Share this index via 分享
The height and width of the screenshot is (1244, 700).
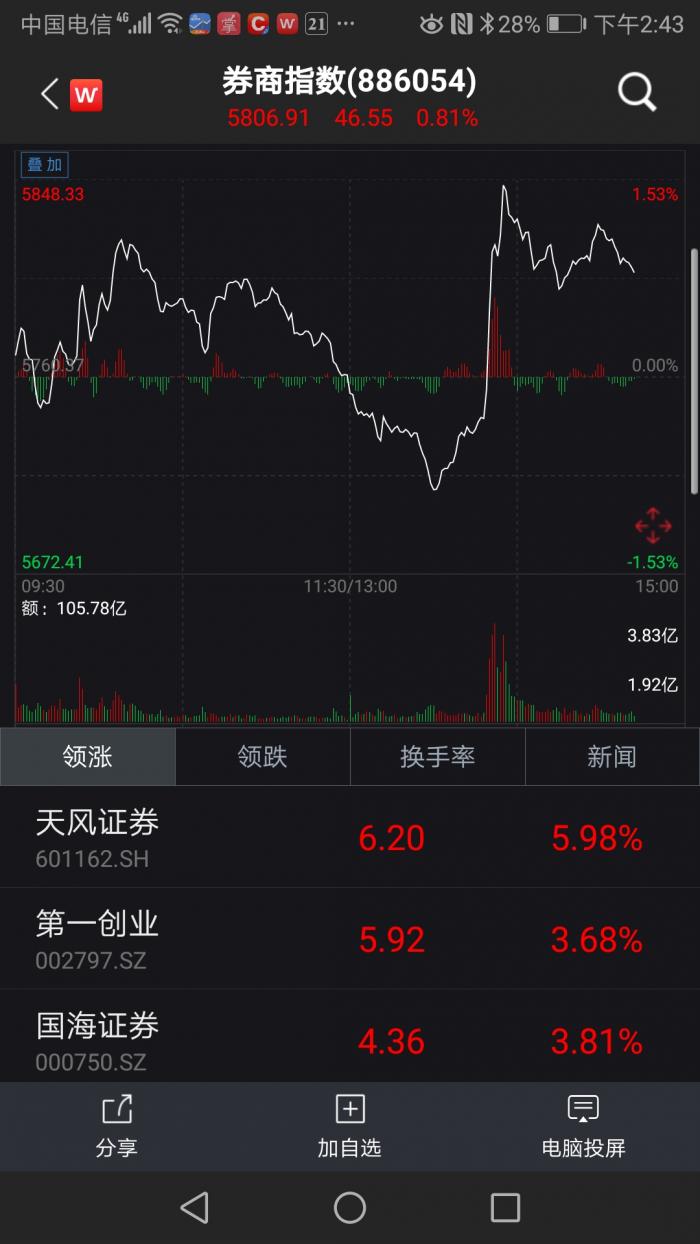(x=116, y=1127)
